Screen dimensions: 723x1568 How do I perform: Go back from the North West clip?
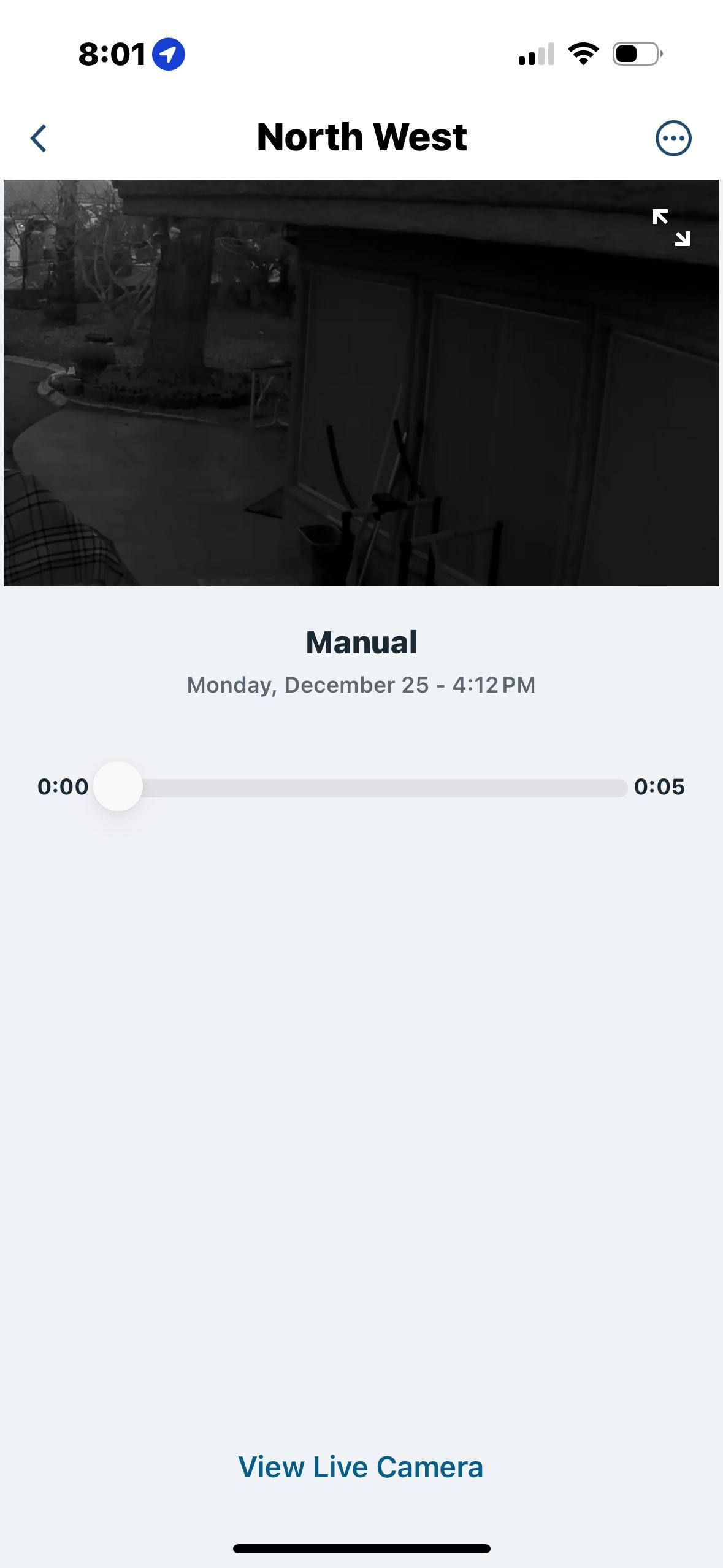(39, 138)
